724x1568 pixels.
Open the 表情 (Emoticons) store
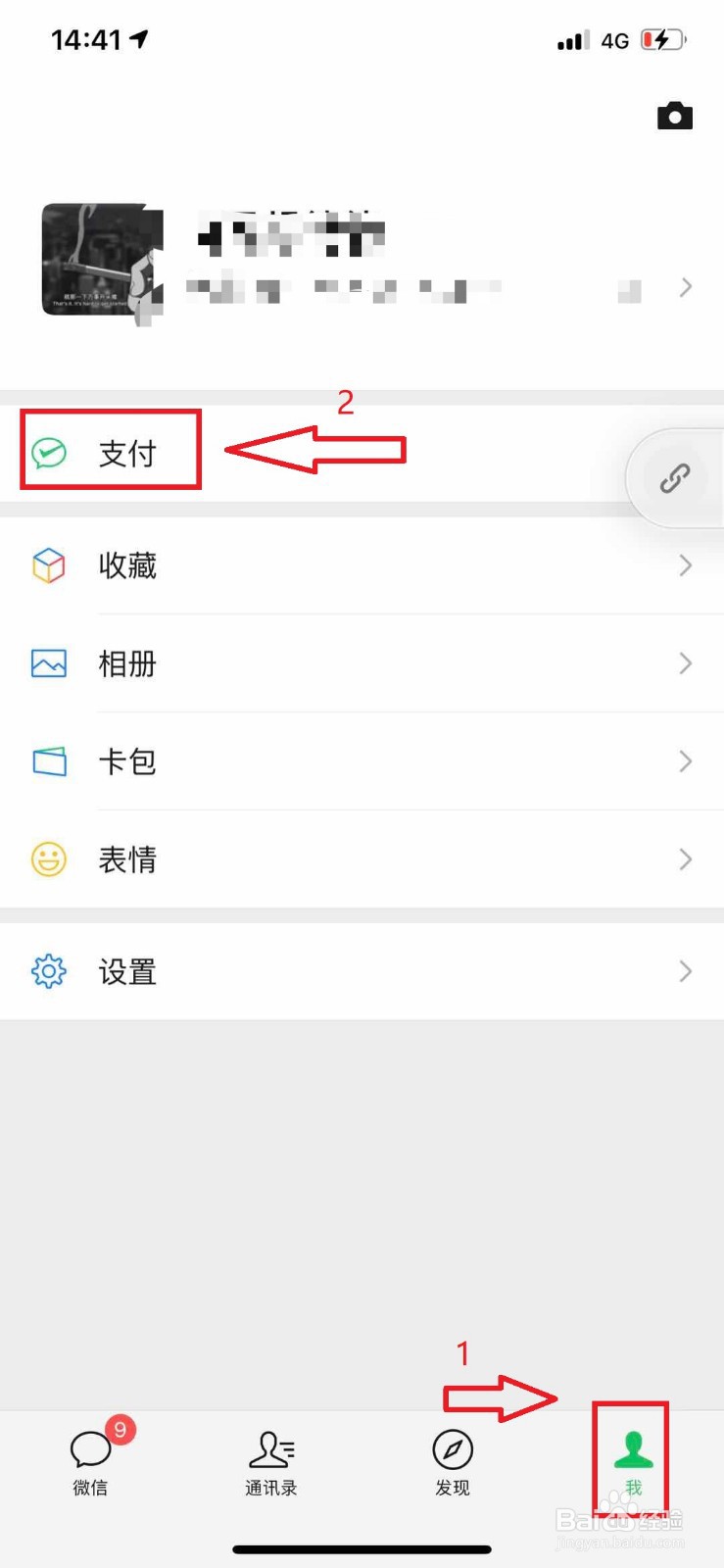[127, 859]
